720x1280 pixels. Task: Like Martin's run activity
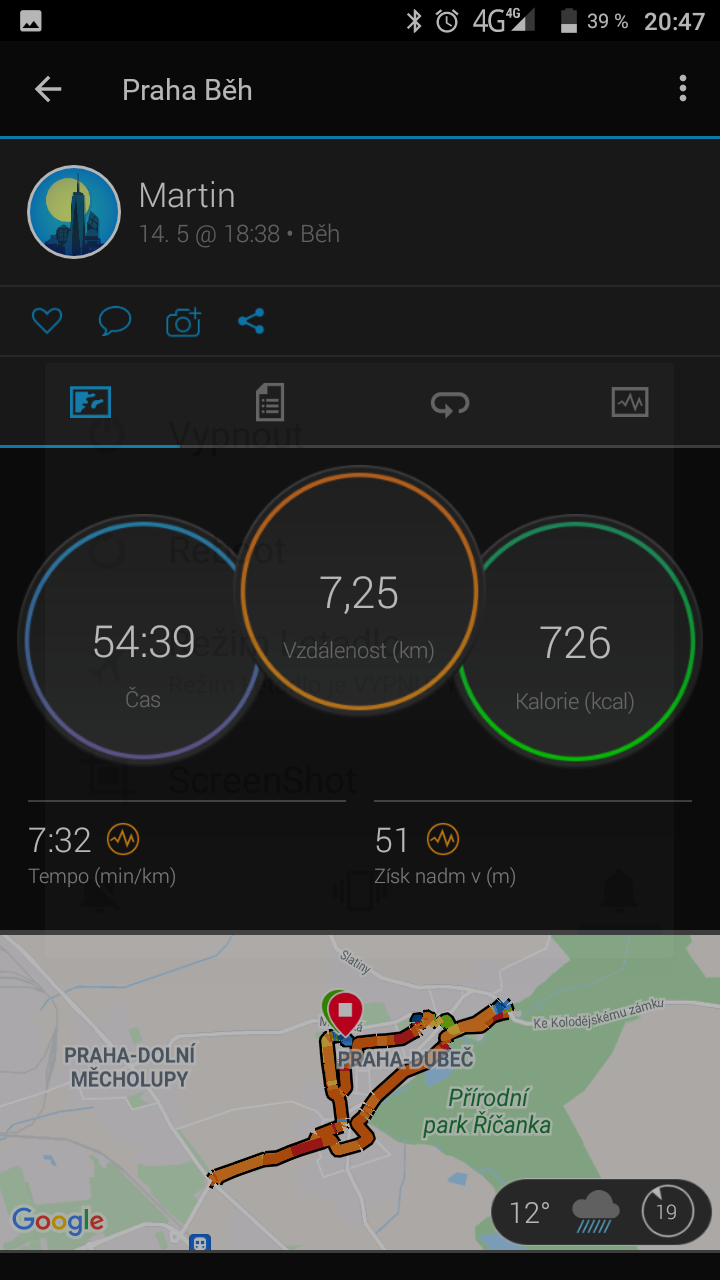47,321
